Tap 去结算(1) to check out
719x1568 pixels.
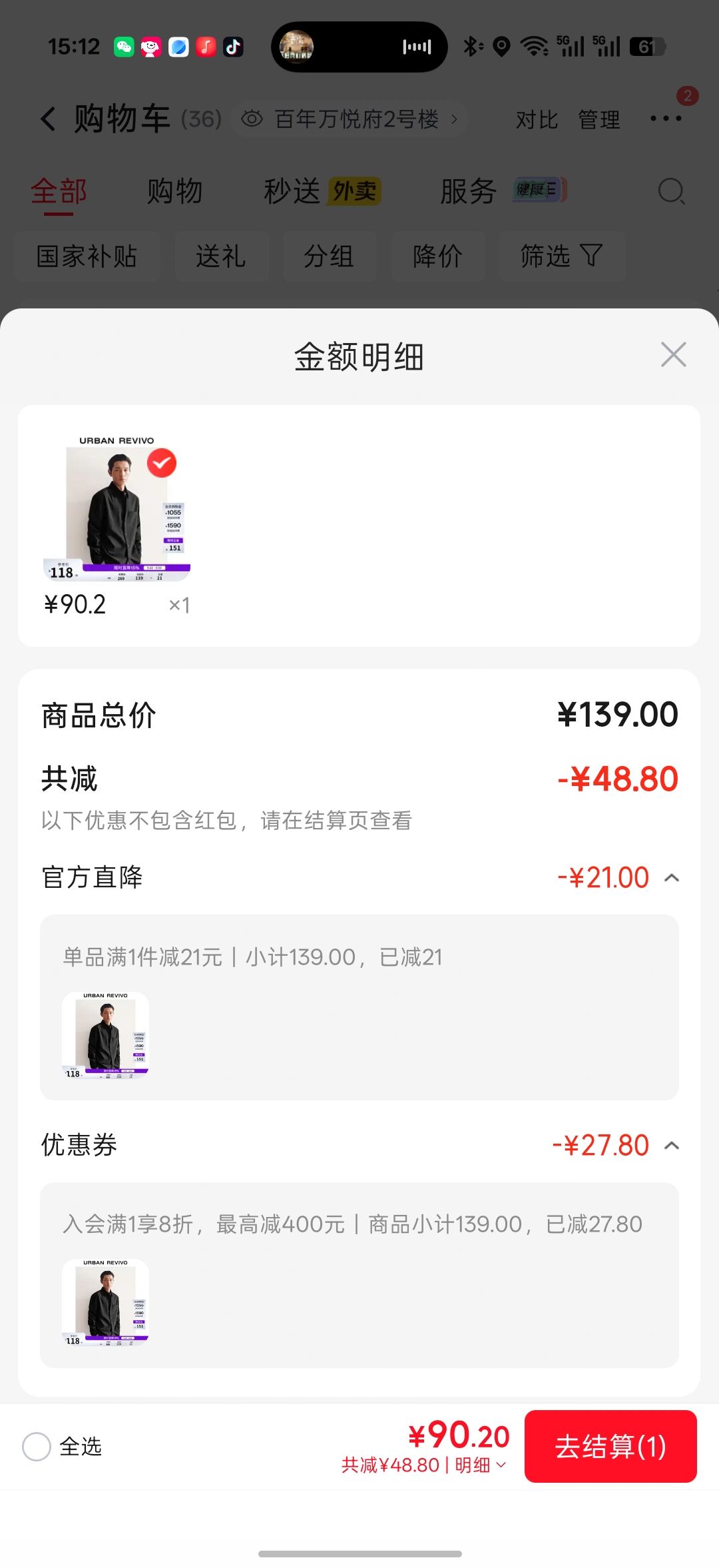[x=610, y=1446]
